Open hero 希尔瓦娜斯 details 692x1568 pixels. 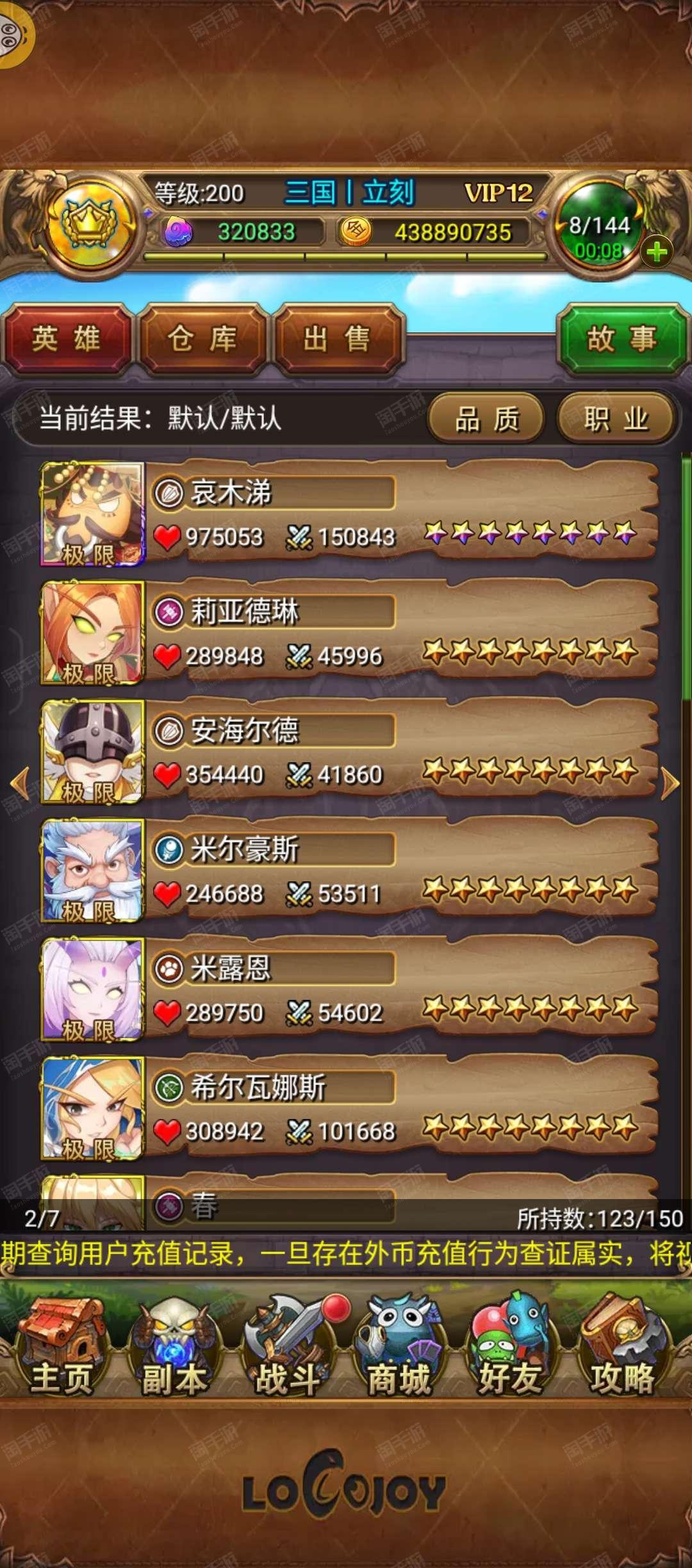[x=349, y=1109]
